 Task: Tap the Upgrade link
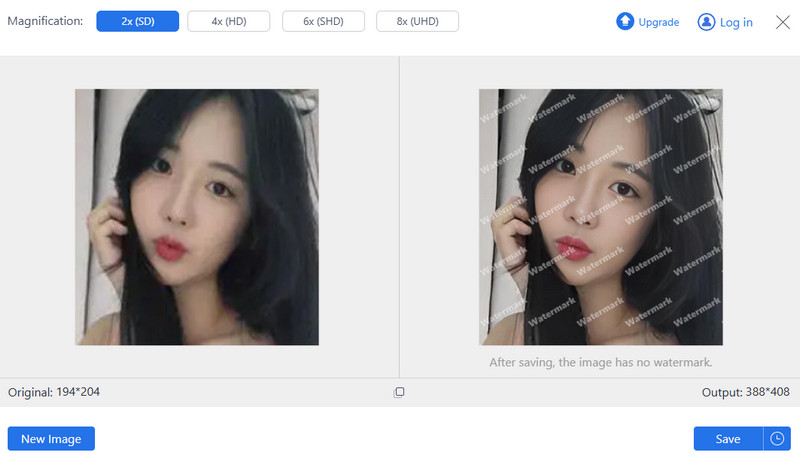[x=647, y=22]
